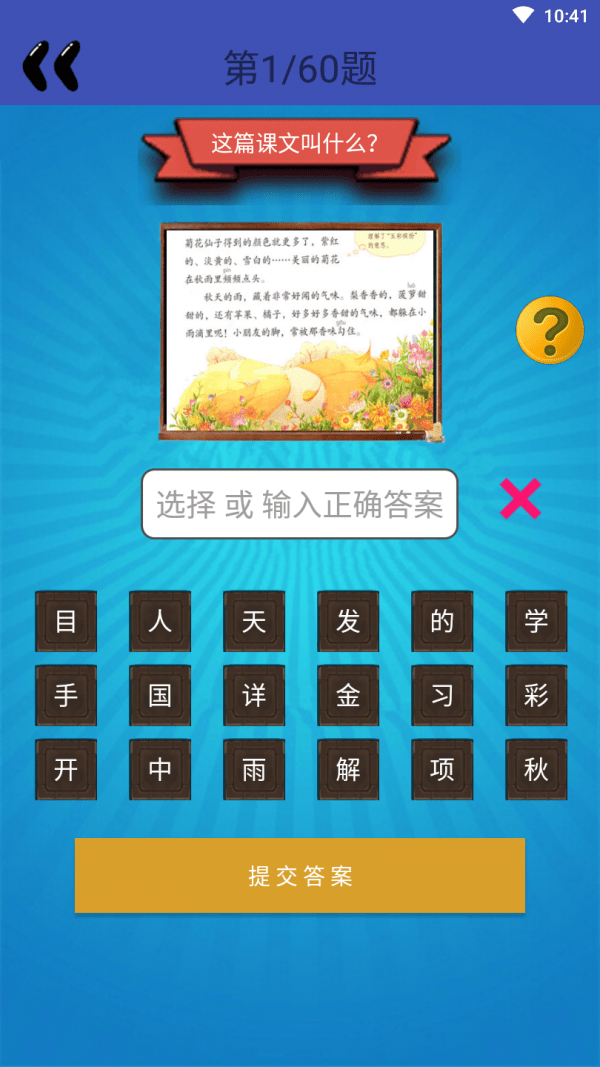Pick the 手 character tile

coord(66,695)
